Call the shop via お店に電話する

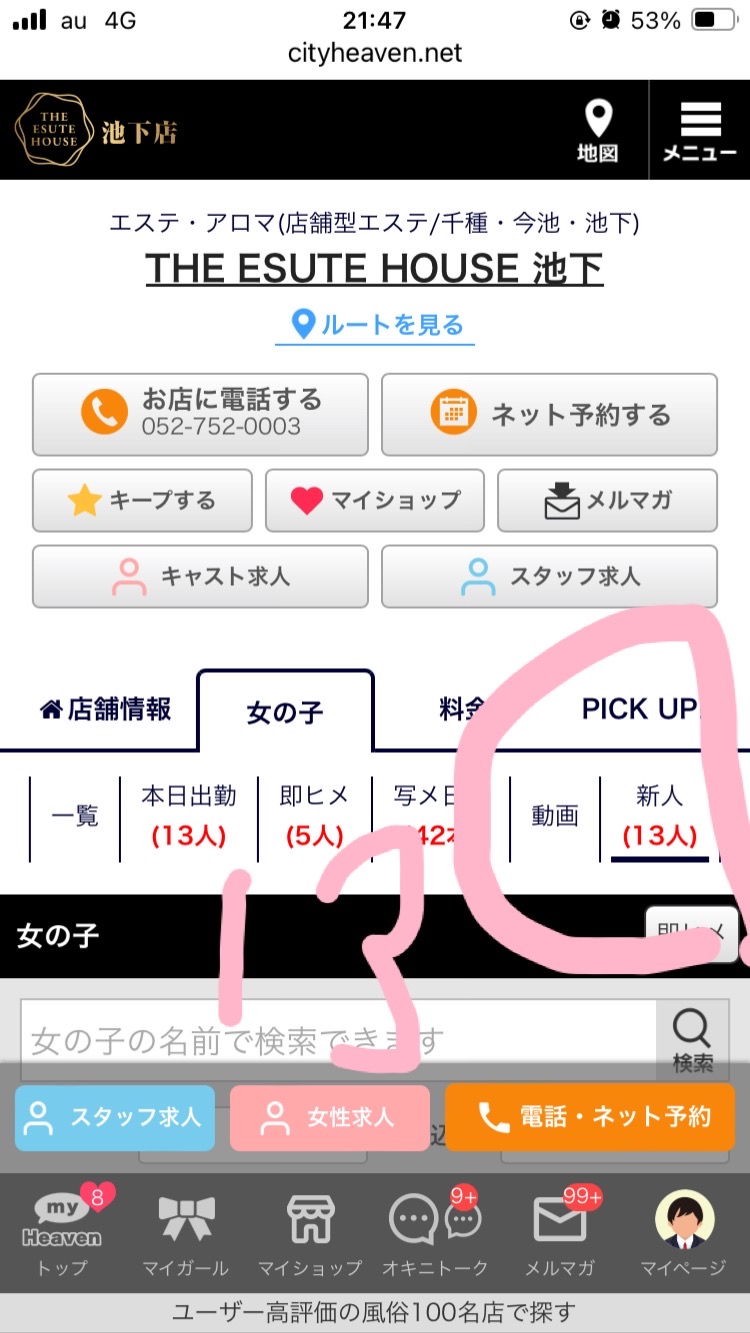200,414
